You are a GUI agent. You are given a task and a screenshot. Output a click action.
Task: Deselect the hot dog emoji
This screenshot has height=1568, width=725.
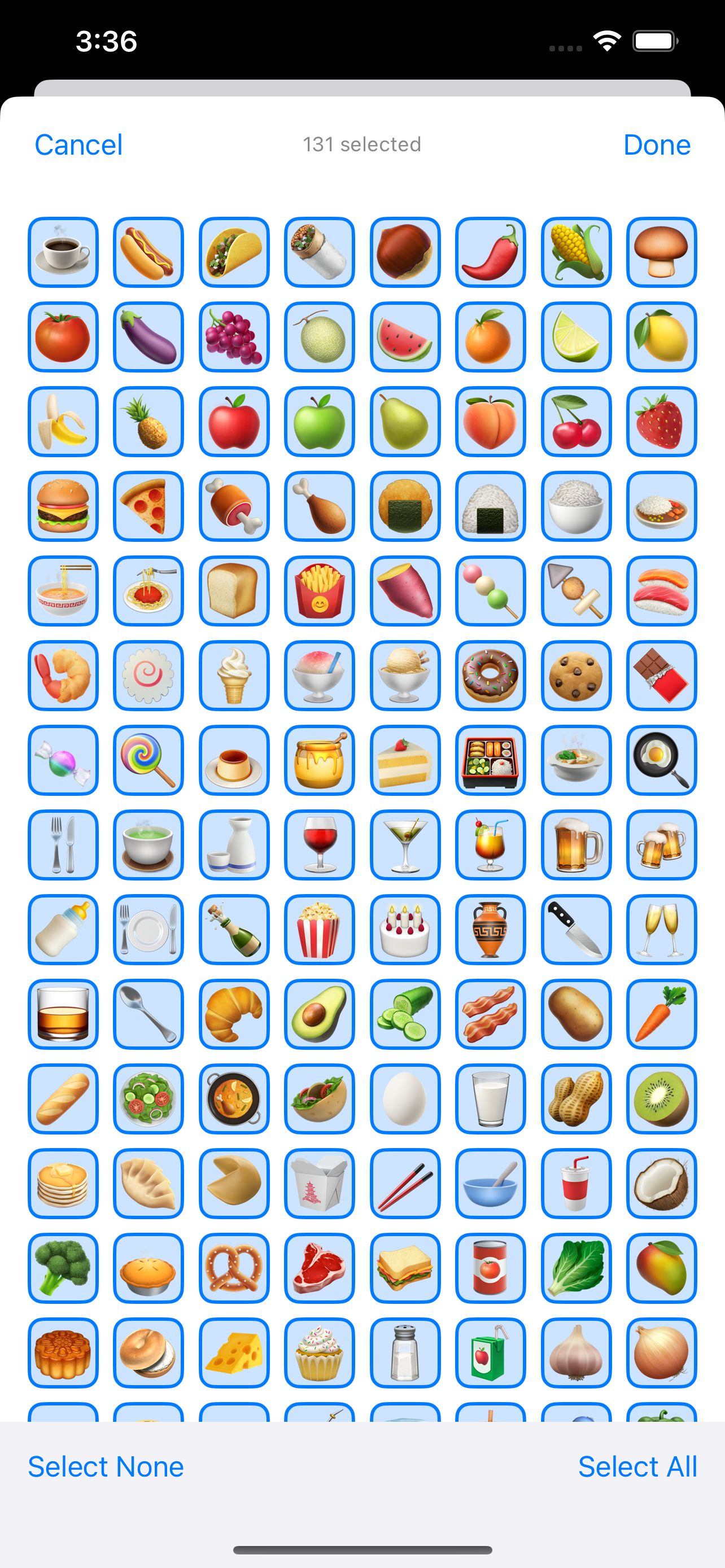[x=149, y=252]
